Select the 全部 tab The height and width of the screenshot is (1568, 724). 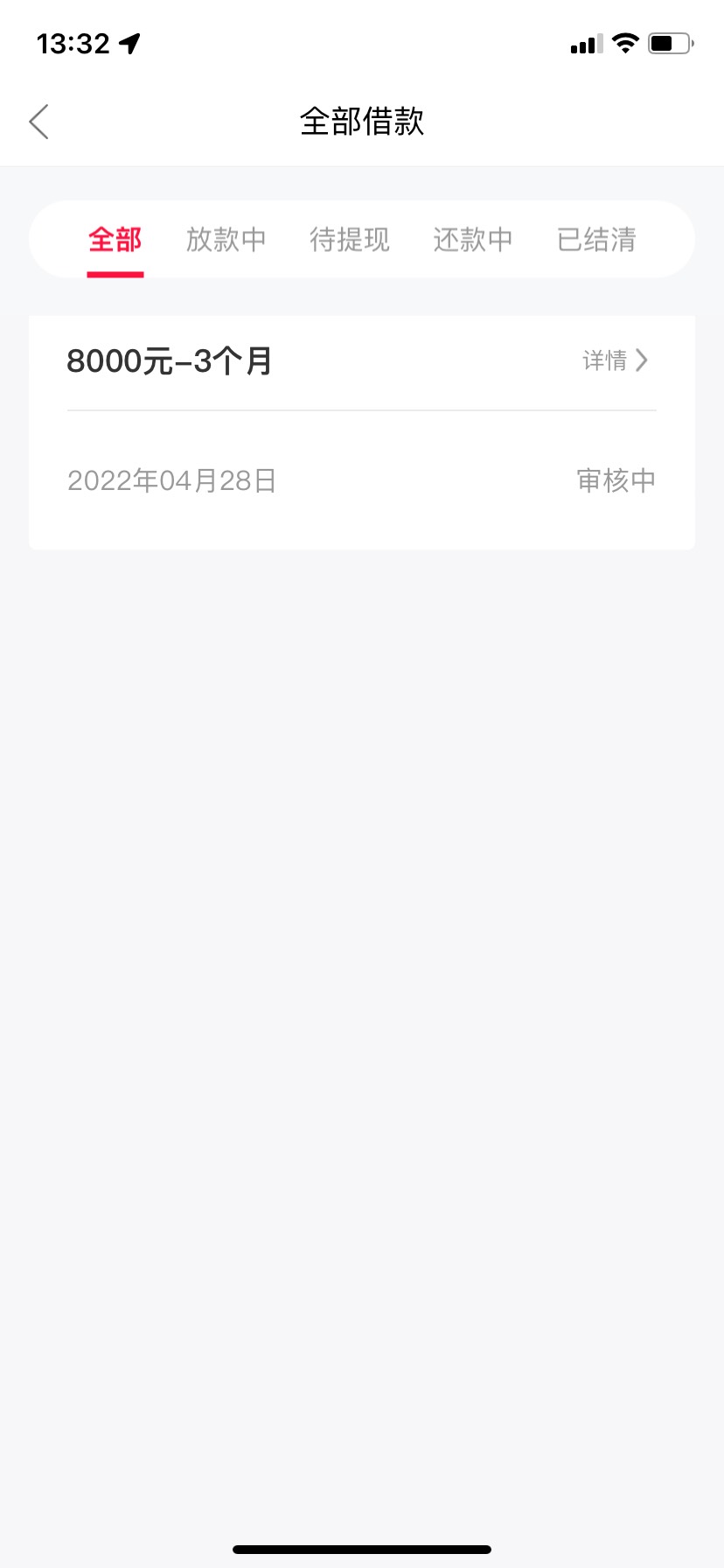pyautogui.click(x=115, y=240)
